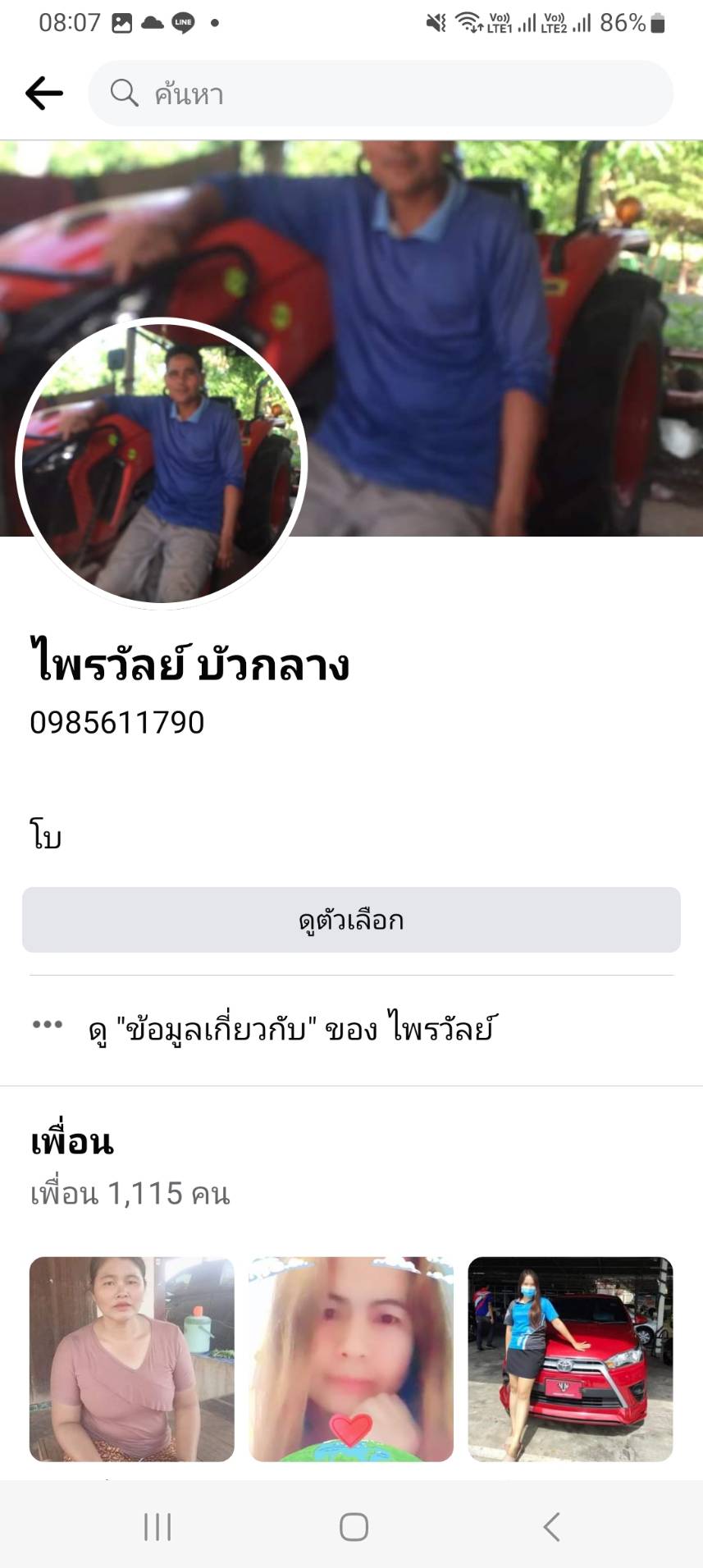Tap the ดูตัวเลือก button
Image resolution: width=703 pixels, height=1568 pixels.
coord(351,920)
